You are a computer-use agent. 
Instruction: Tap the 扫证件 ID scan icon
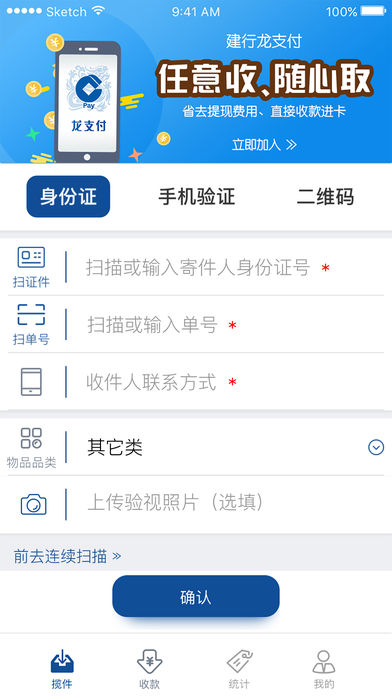31,267
